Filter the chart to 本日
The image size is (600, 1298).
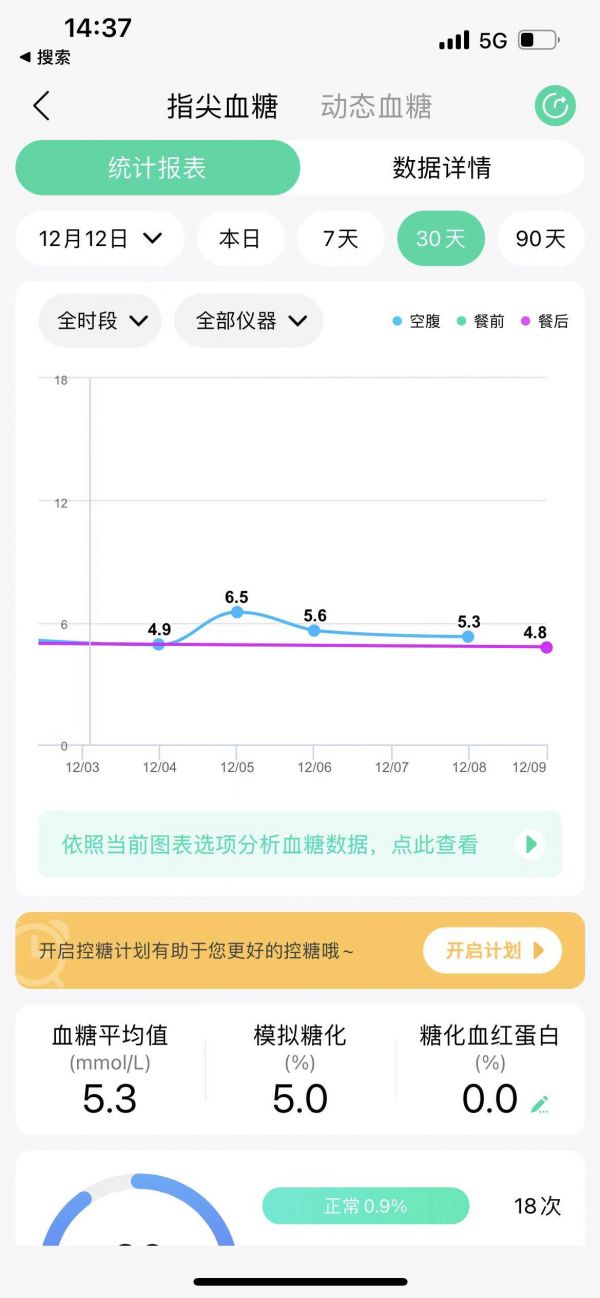[x=240, y=239]
